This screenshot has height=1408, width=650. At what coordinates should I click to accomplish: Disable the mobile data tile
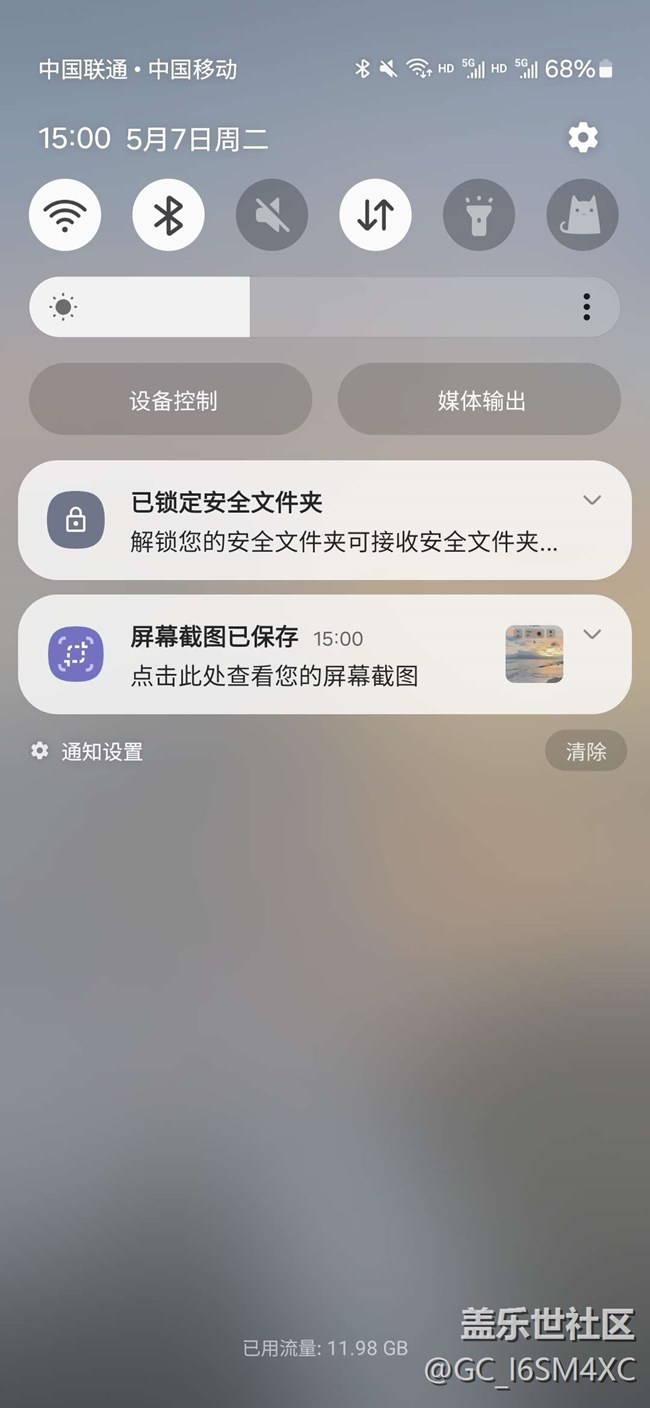pos(376,215)
